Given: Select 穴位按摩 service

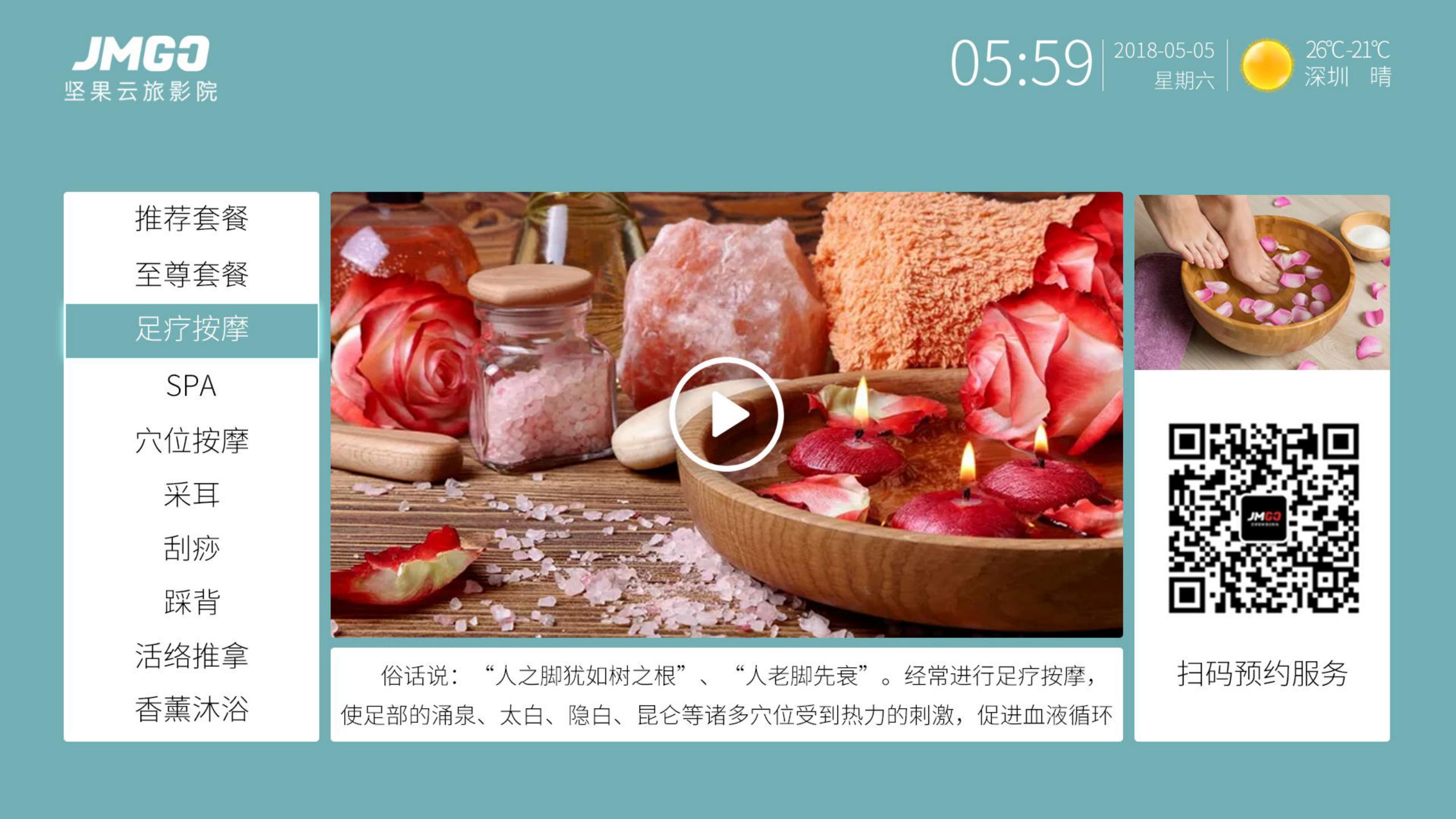Looking at the screenshot, I should pyautogui.click(x=192, y=441).
